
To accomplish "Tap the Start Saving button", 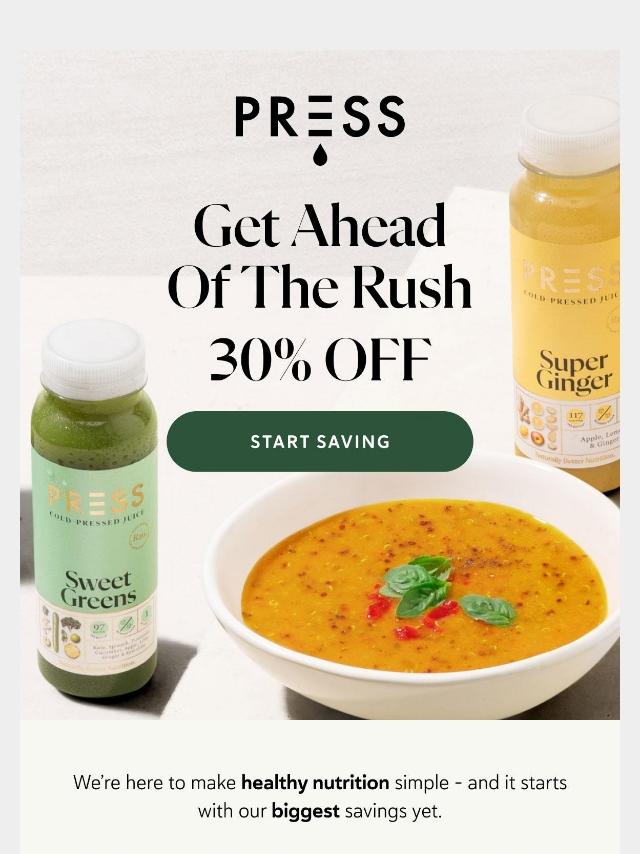I will (320, 441).
